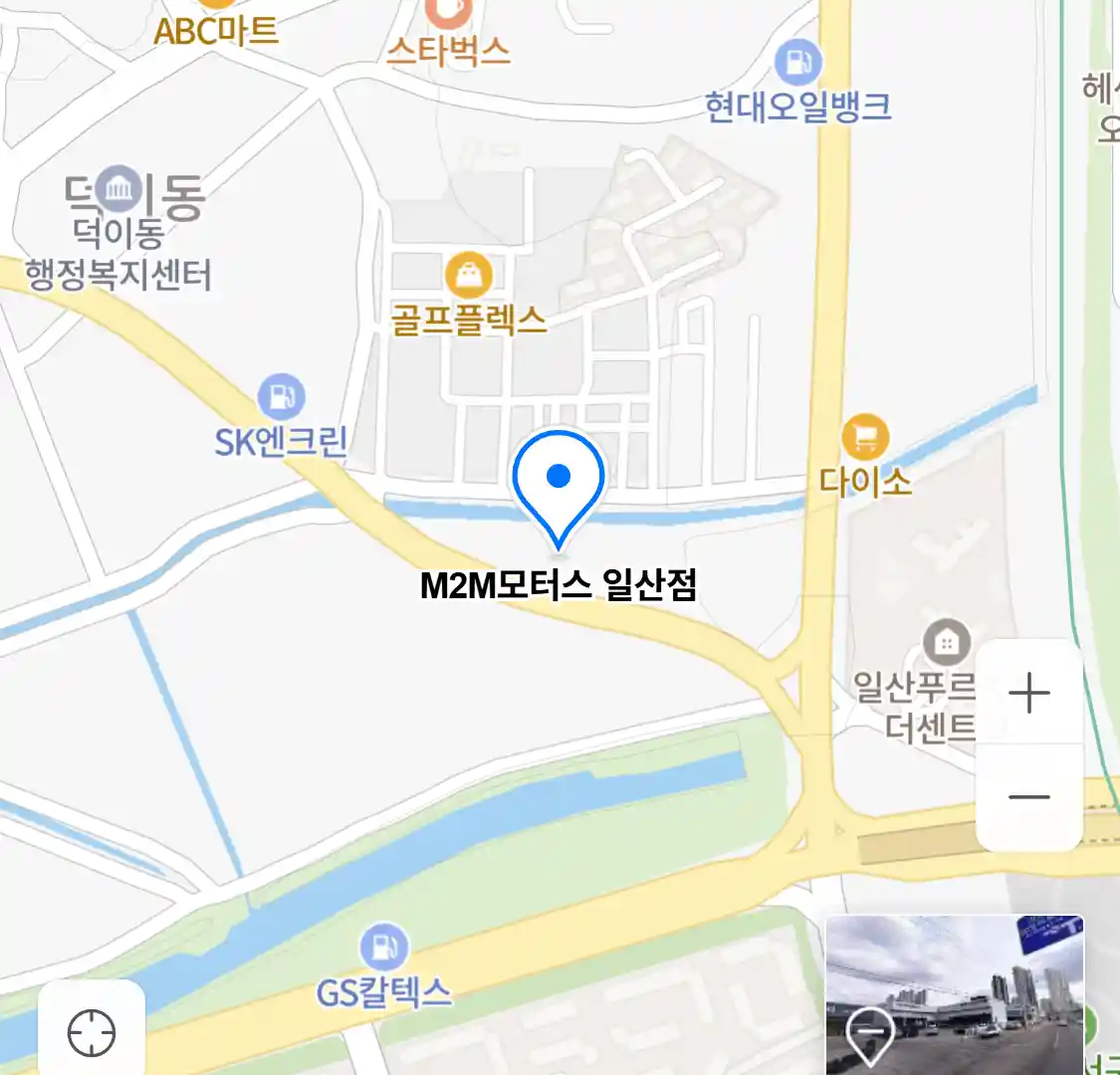Open the 현대오일뱅크 gas station marker
Image resolution: width=1120 pixels, height=1075 pixels.
pos(797,64)
